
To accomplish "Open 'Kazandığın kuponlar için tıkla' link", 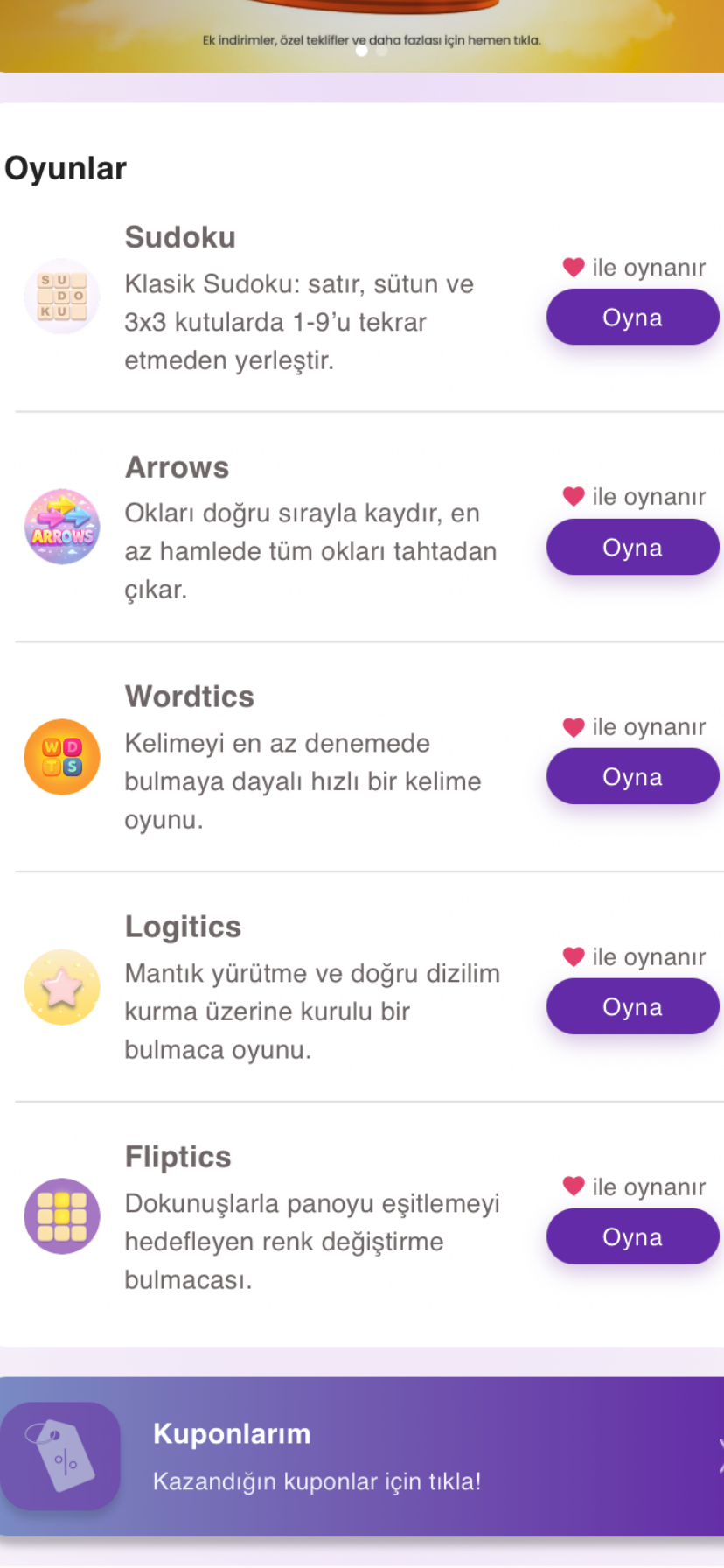I will pos(316,1481).
